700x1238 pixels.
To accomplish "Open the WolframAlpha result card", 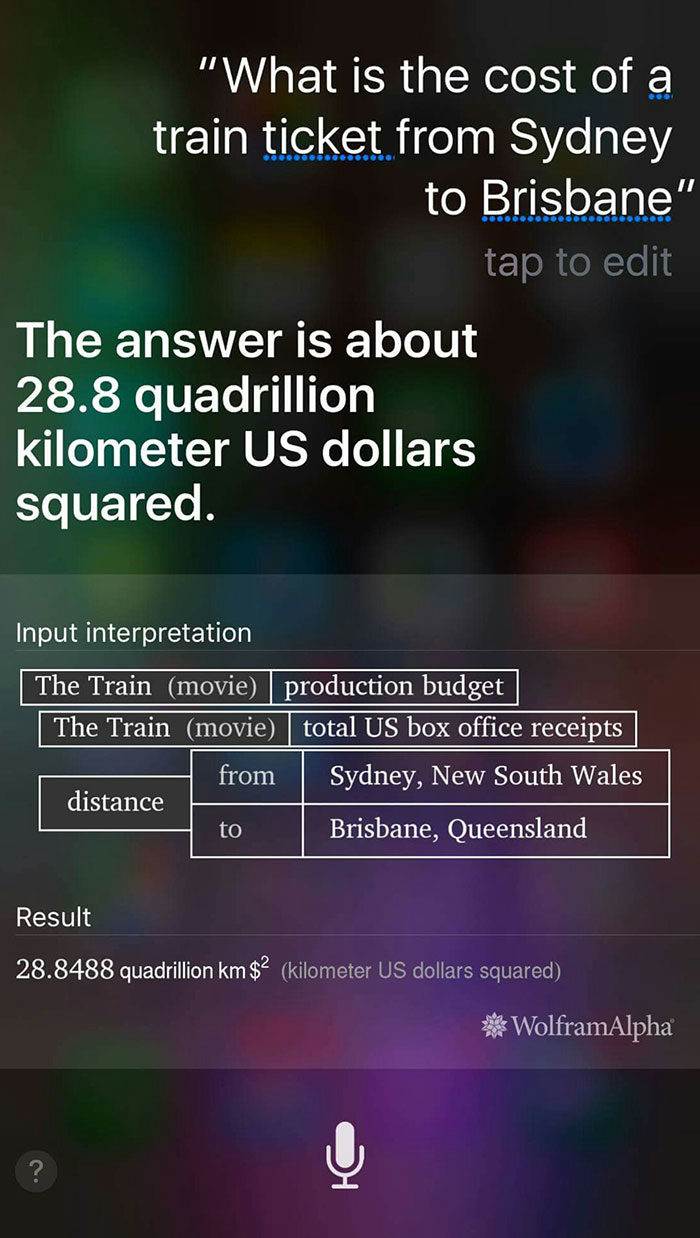I will [350, 822].
